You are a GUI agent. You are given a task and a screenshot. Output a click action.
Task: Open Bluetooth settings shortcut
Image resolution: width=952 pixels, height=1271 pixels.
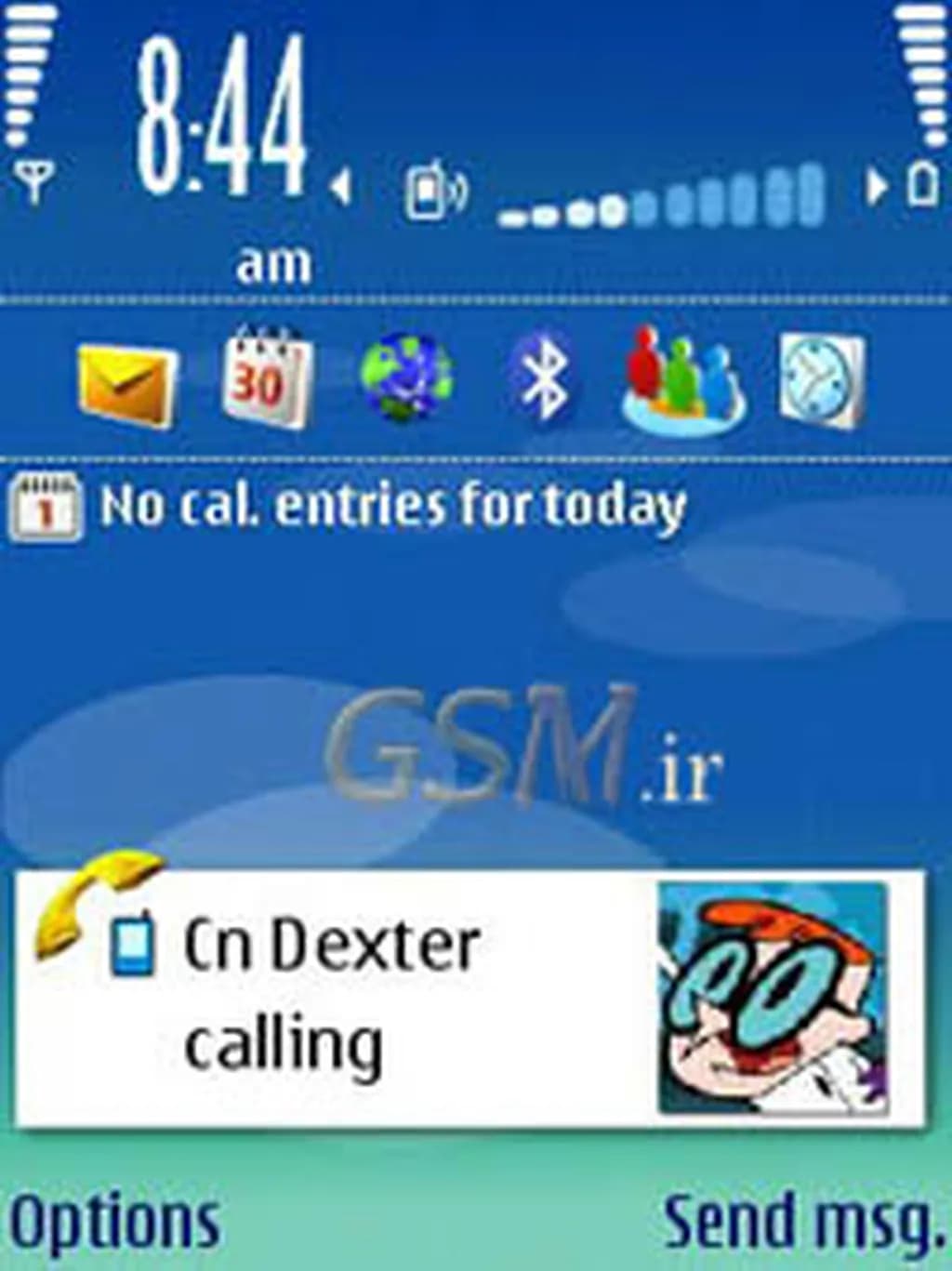click(544, 378)
